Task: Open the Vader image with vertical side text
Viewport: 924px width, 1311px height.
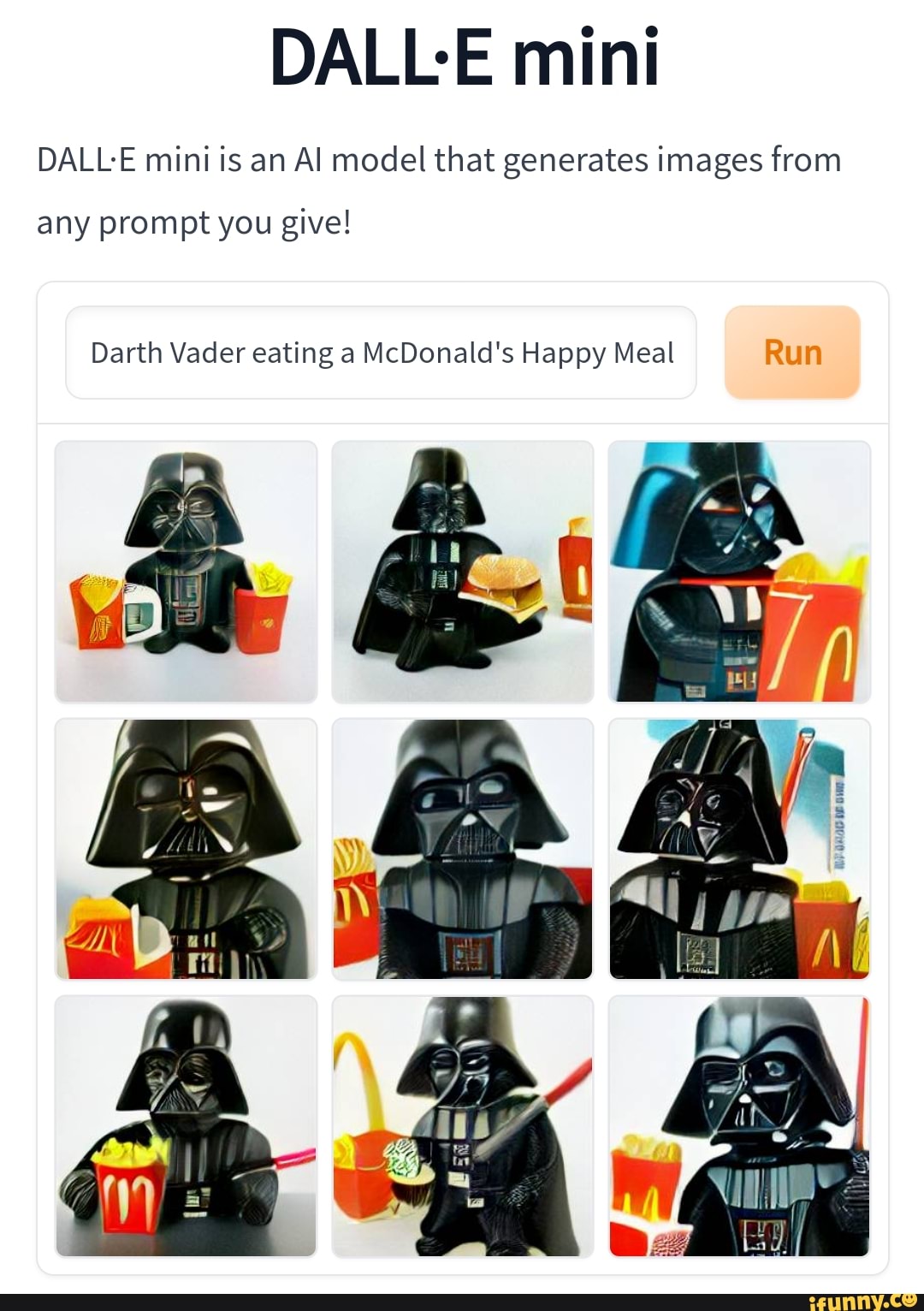Action: pyautogui.click(x=739, y=848)
